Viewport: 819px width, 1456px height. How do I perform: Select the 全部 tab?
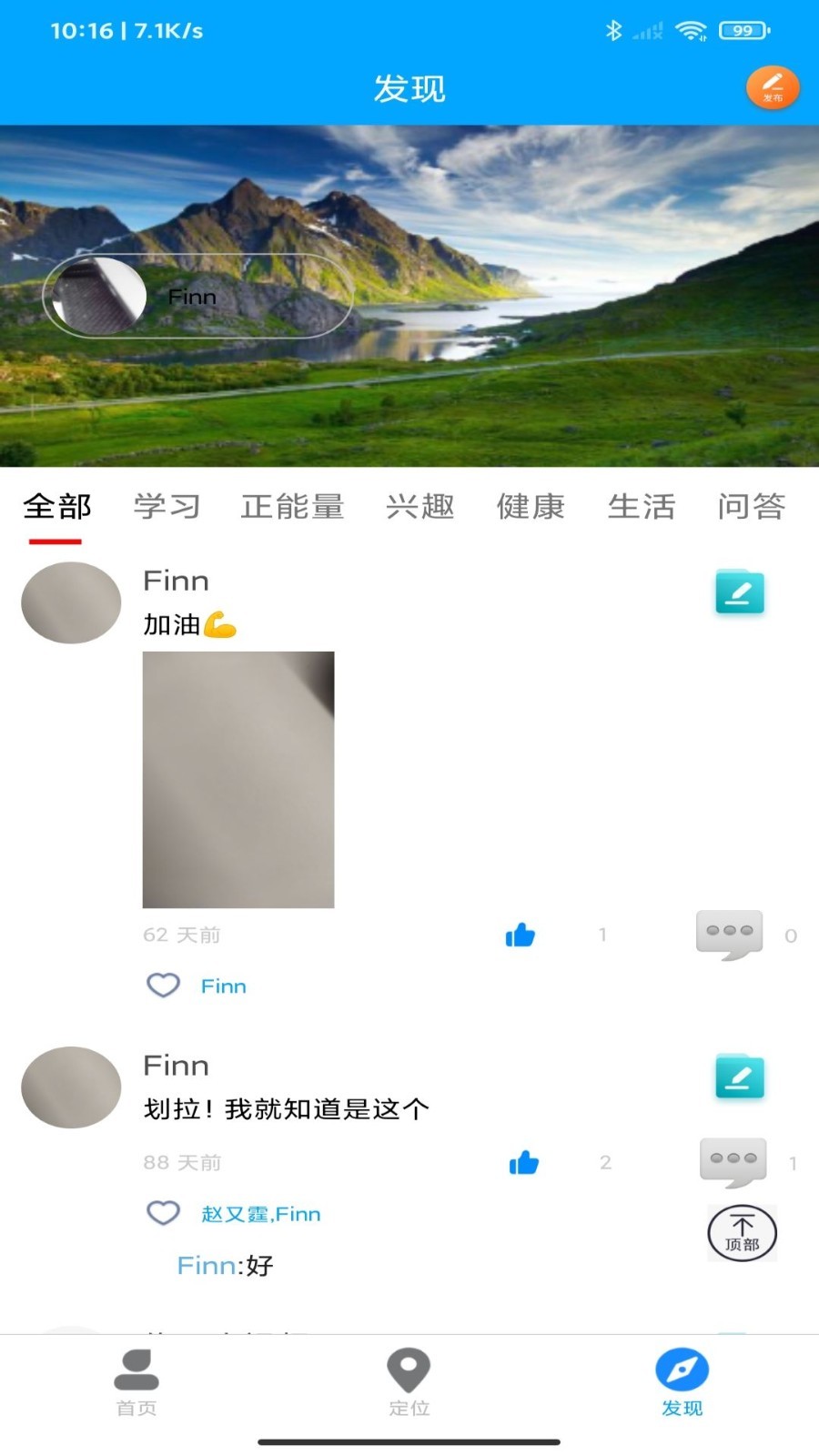click(x=56, y=506)
